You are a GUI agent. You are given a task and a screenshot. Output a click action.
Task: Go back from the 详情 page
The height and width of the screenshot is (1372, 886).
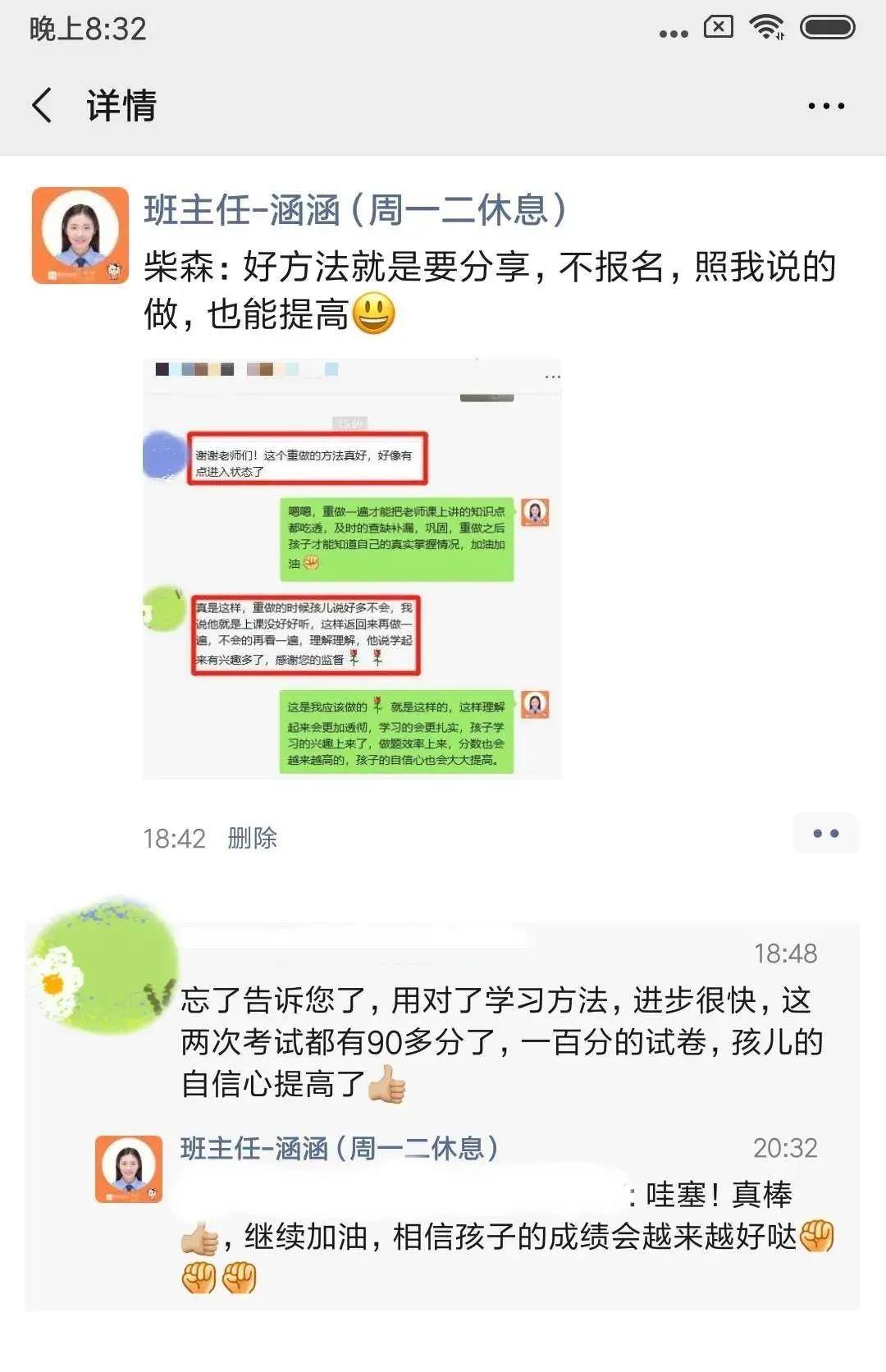(43, 105)
